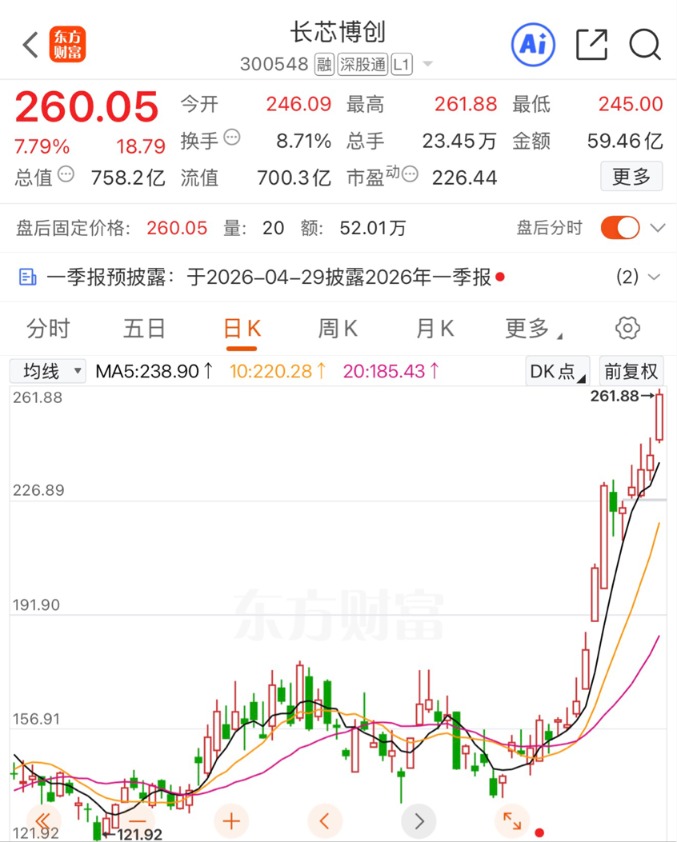This screenshot has width=677, height=842.
Task: Switch to the 五日 chart tab
Action: (144, 329)
